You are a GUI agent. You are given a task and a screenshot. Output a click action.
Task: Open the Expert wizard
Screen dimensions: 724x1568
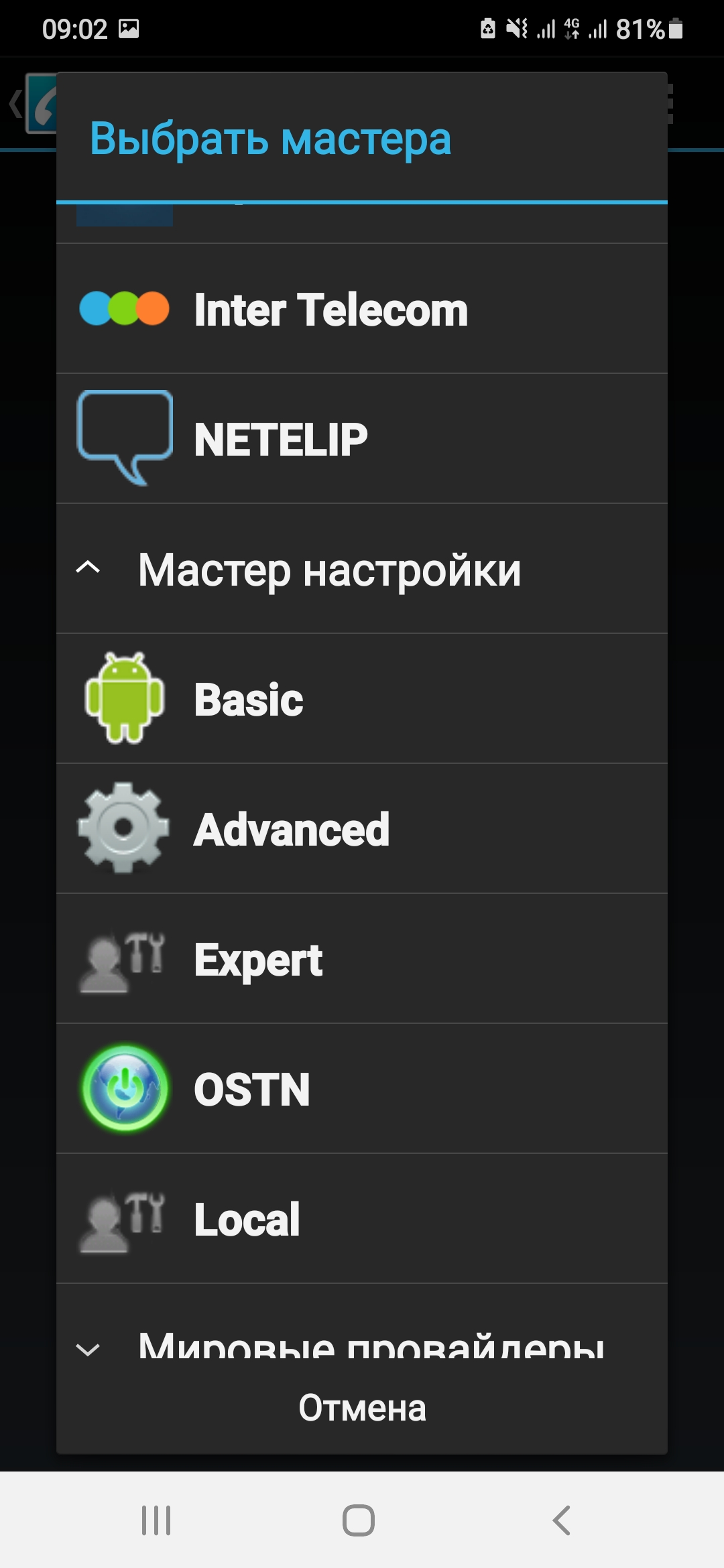[x=362, y=959]
